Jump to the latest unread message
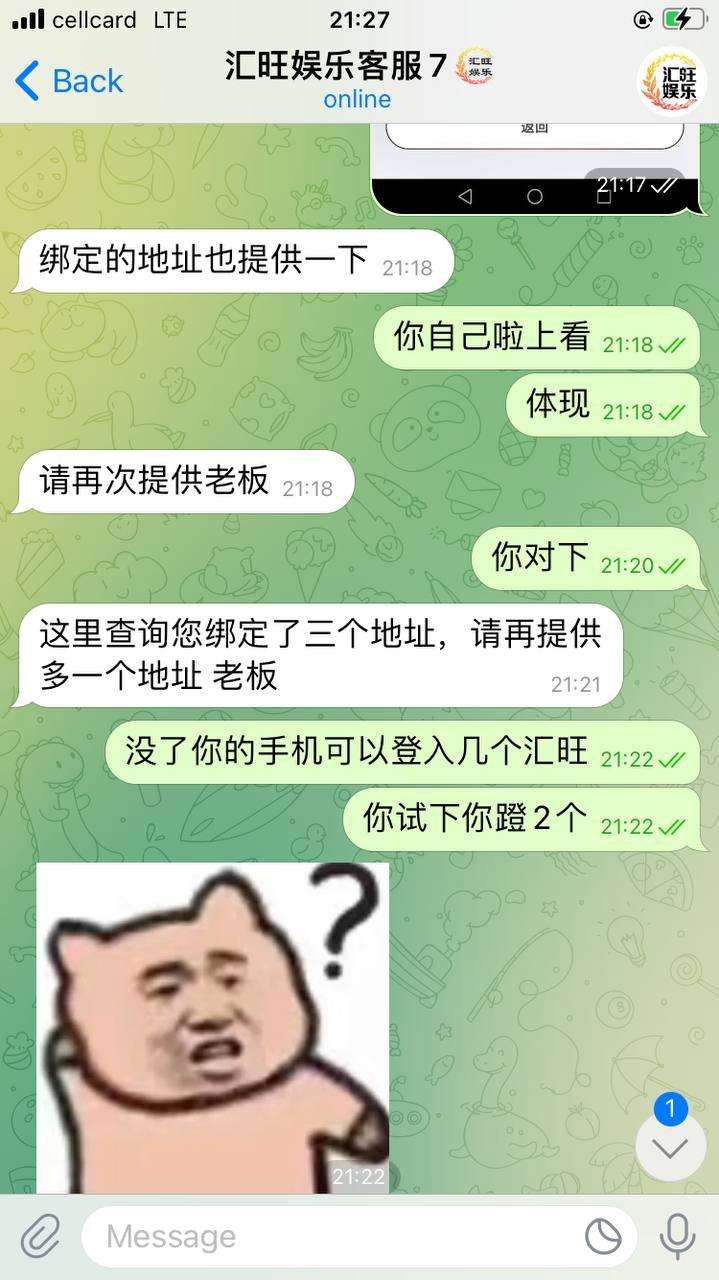 point(670,1148)
